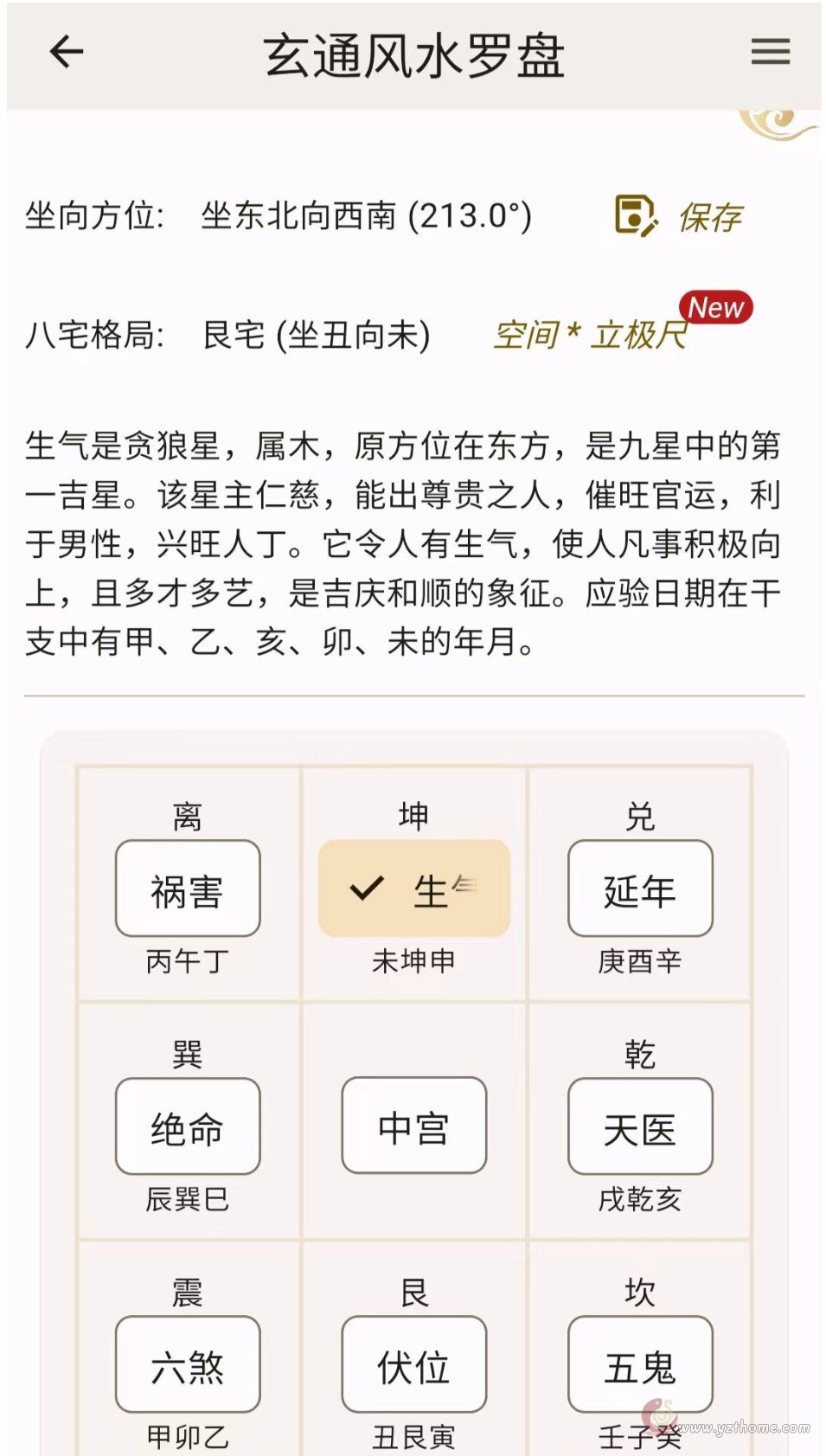The width and height of the screenshot is (826, 1456).
Task: Open the hamburger menu
Action: pyautogui.click(x=770, y=53)
